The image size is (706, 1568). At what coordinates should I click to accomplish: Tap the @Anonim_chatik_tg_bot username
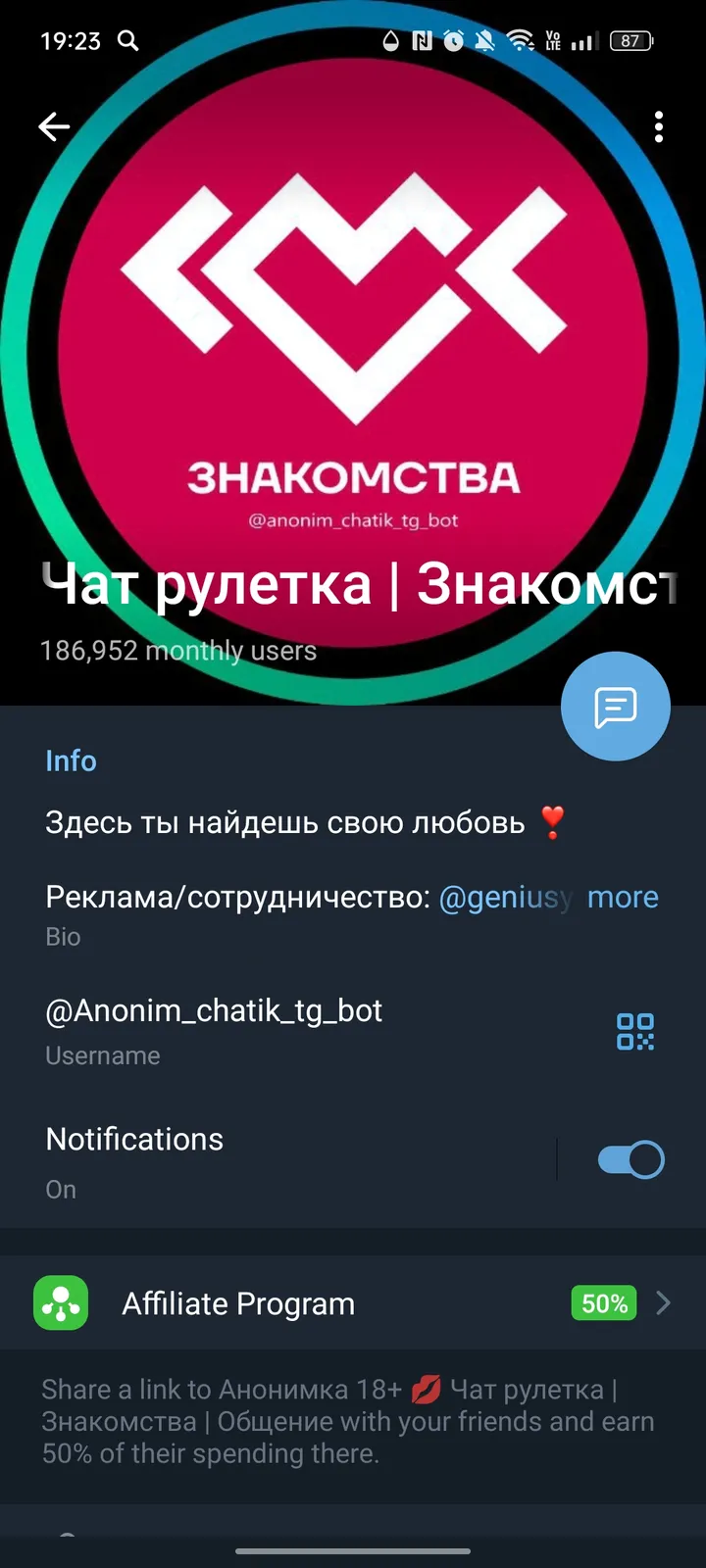pos(214,1010)
